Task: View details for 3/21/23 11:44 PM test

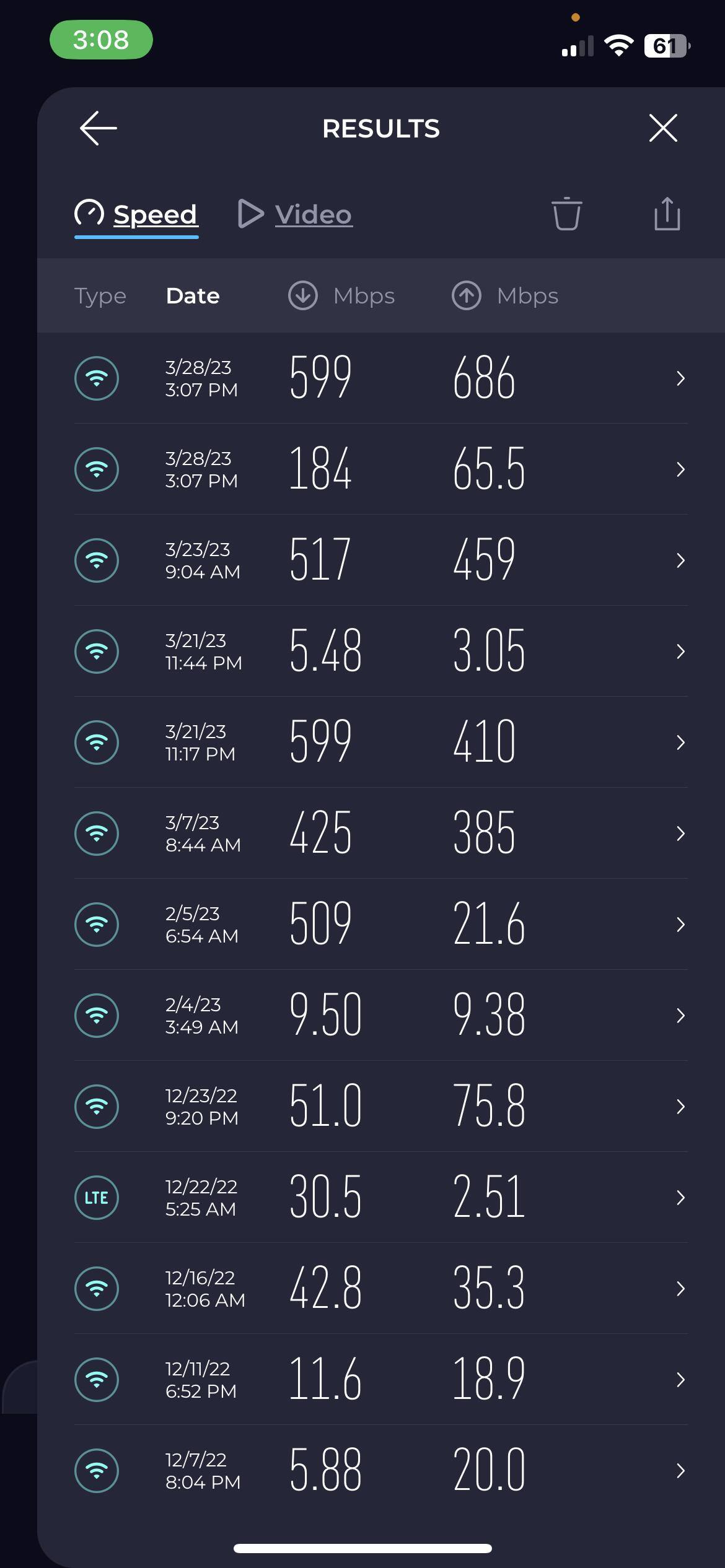Action: point(380,651)
